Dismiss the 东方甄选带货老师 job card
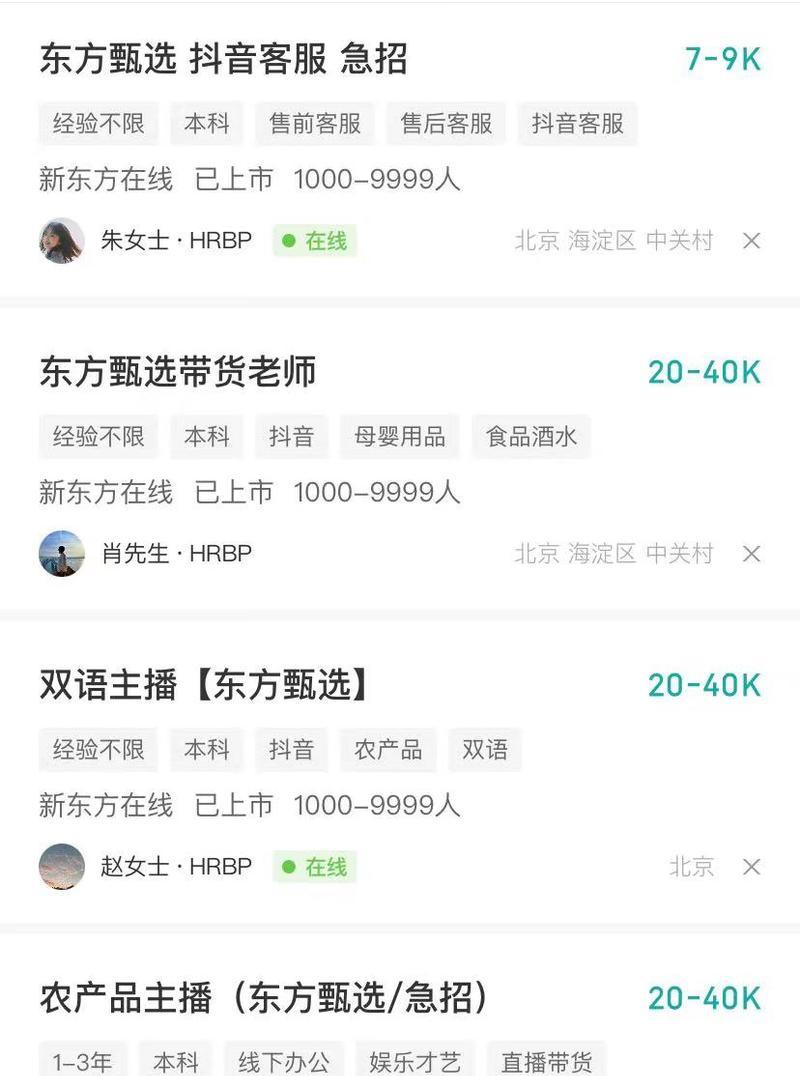The height and width of the screenshot is (1076, 800). 752,554
